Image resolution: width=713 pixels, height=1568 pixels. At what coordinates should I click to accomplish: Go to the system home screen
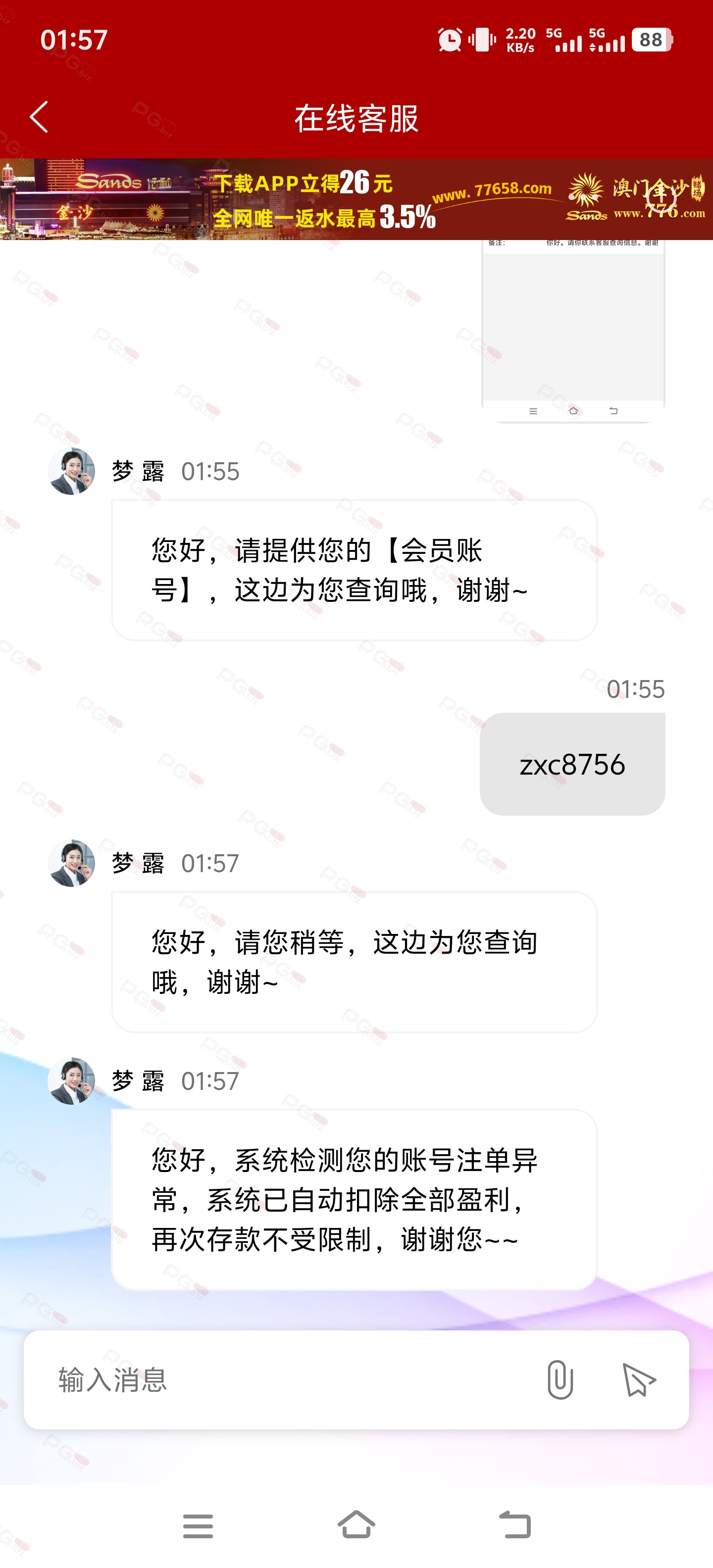pyautogui.click(x=356, y=1525)
